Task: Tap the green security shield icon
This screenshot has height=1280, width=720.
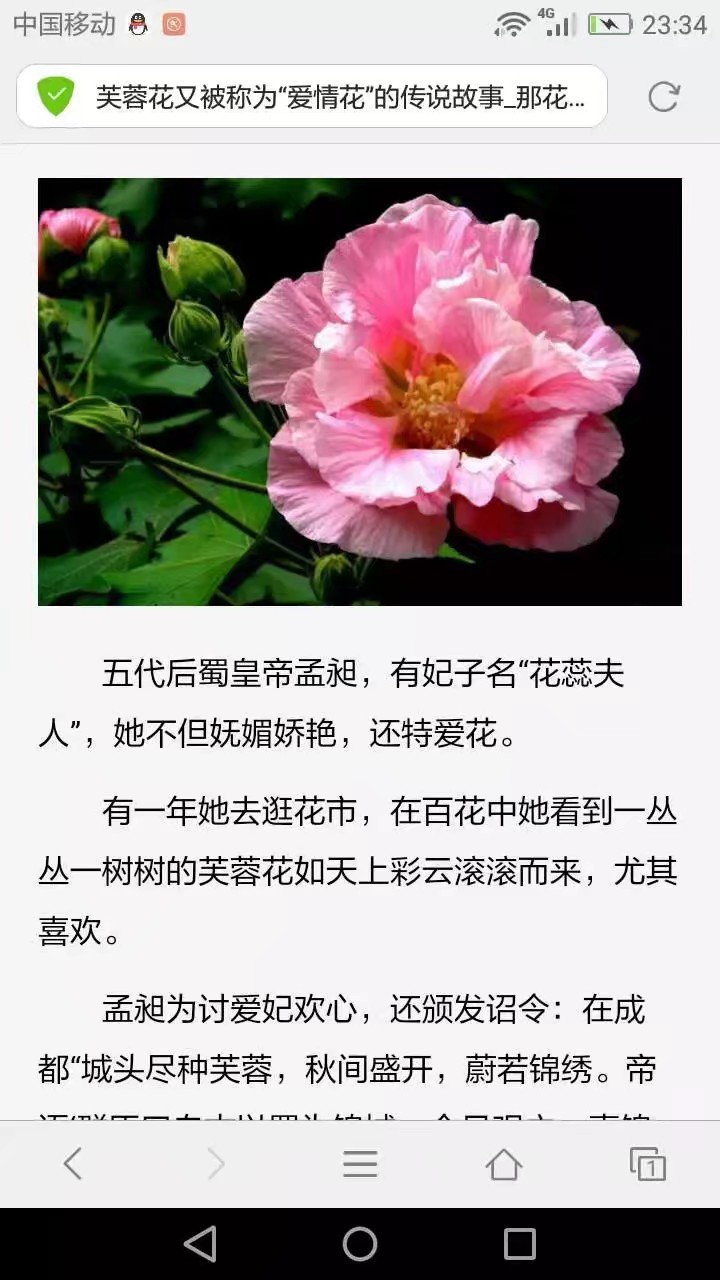Action: (55, 97)
